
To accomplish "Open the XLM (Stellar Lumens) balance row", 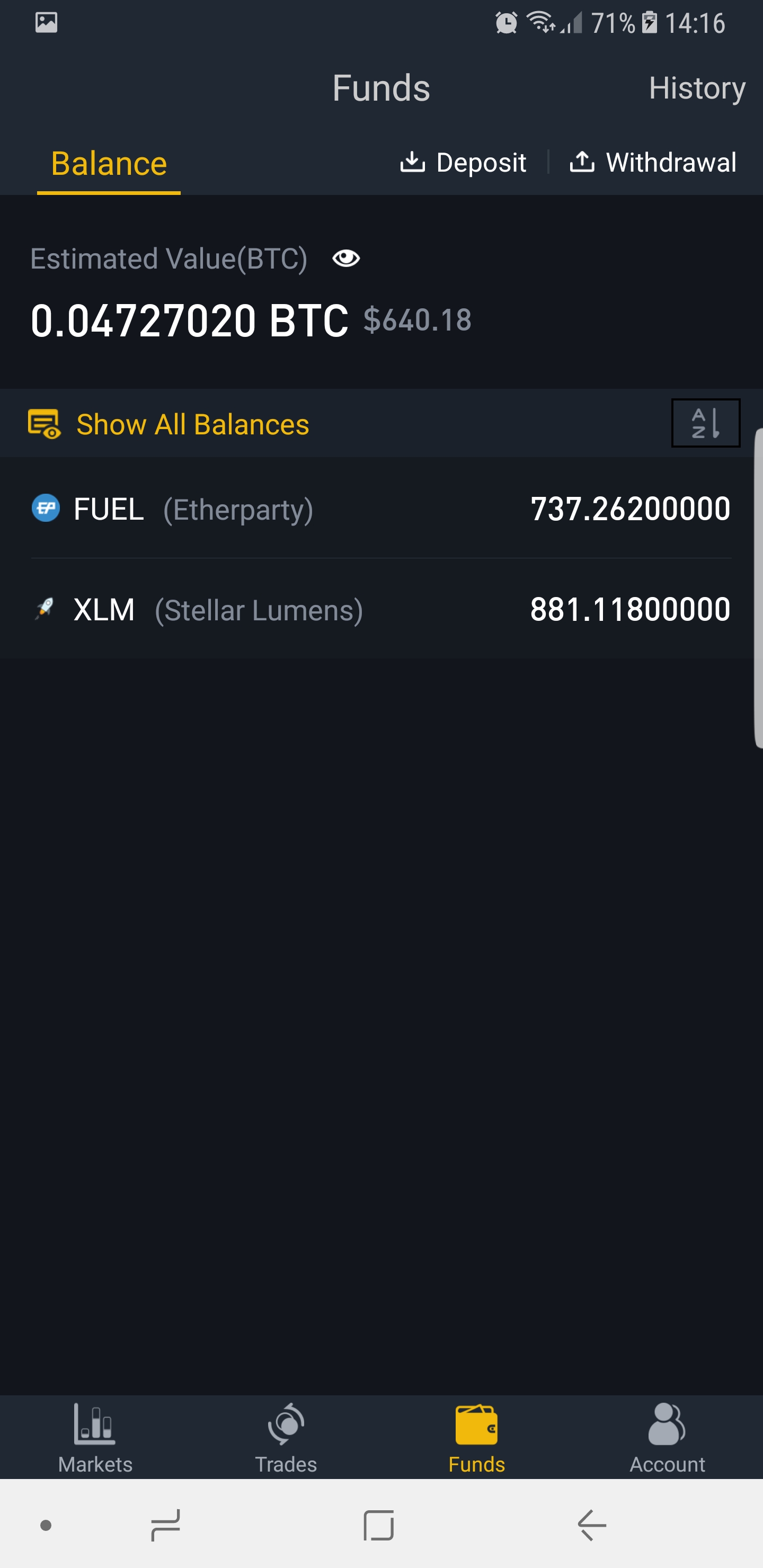I will click(x=381, y=609).
